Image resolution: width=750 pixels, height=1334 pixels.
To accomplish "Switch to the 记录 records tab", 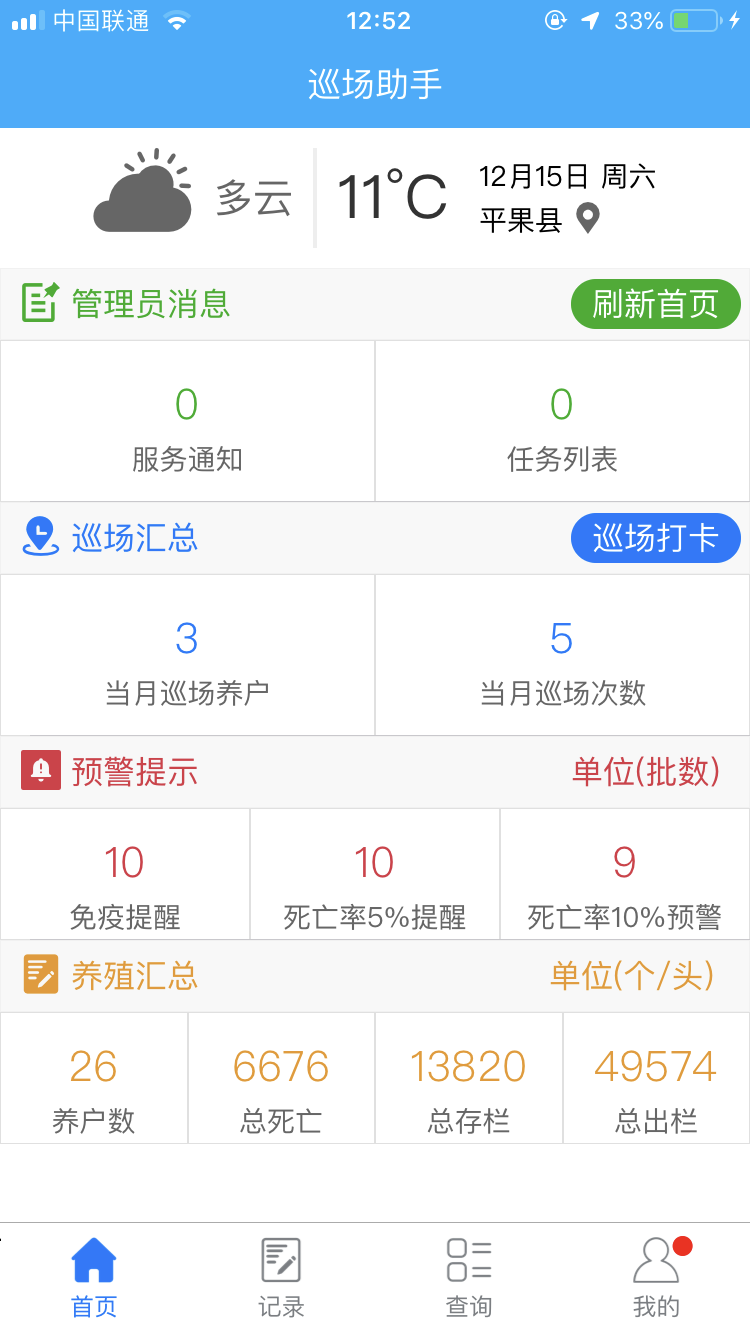I will click(281, 1277).
